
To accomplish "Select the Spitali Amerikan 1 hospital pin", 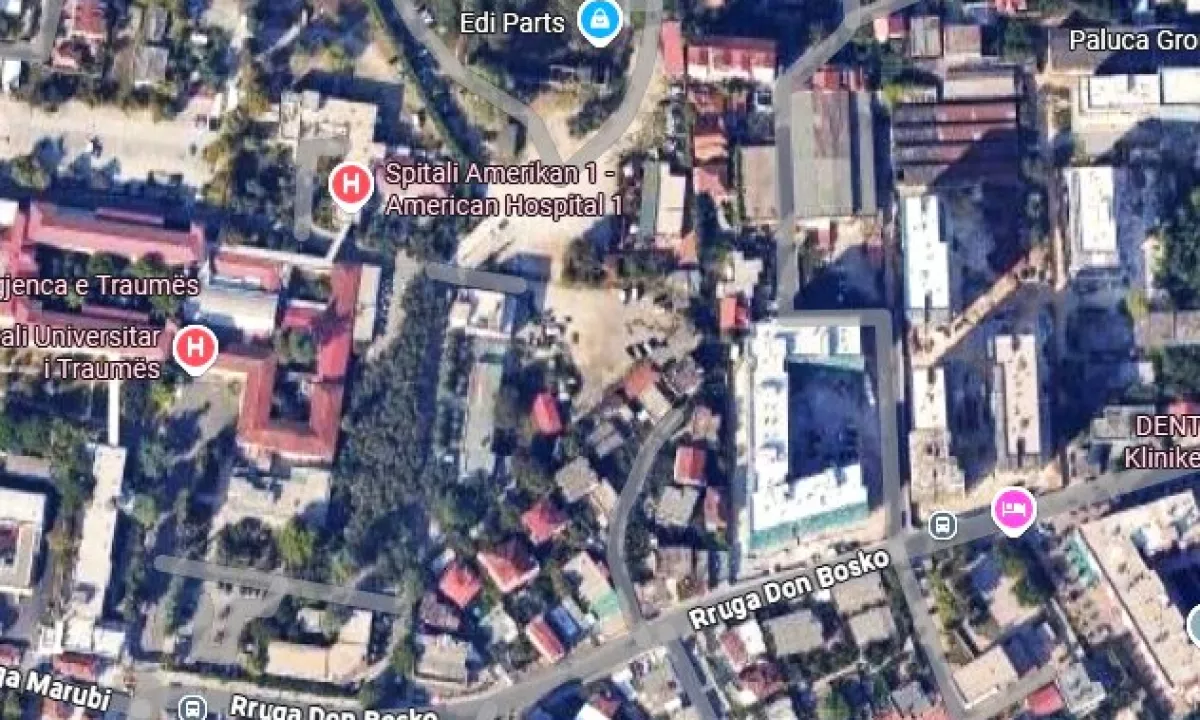I will (351, 185).
